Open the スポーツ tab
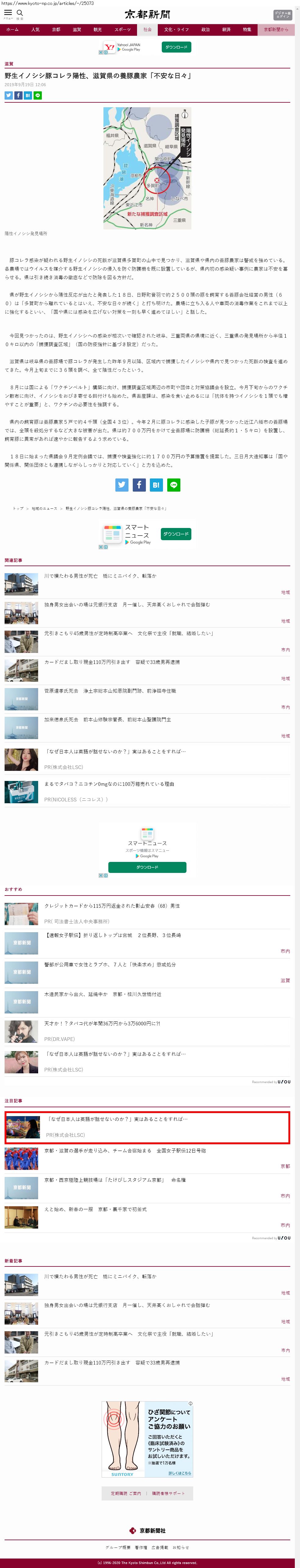 pos(122,29)
